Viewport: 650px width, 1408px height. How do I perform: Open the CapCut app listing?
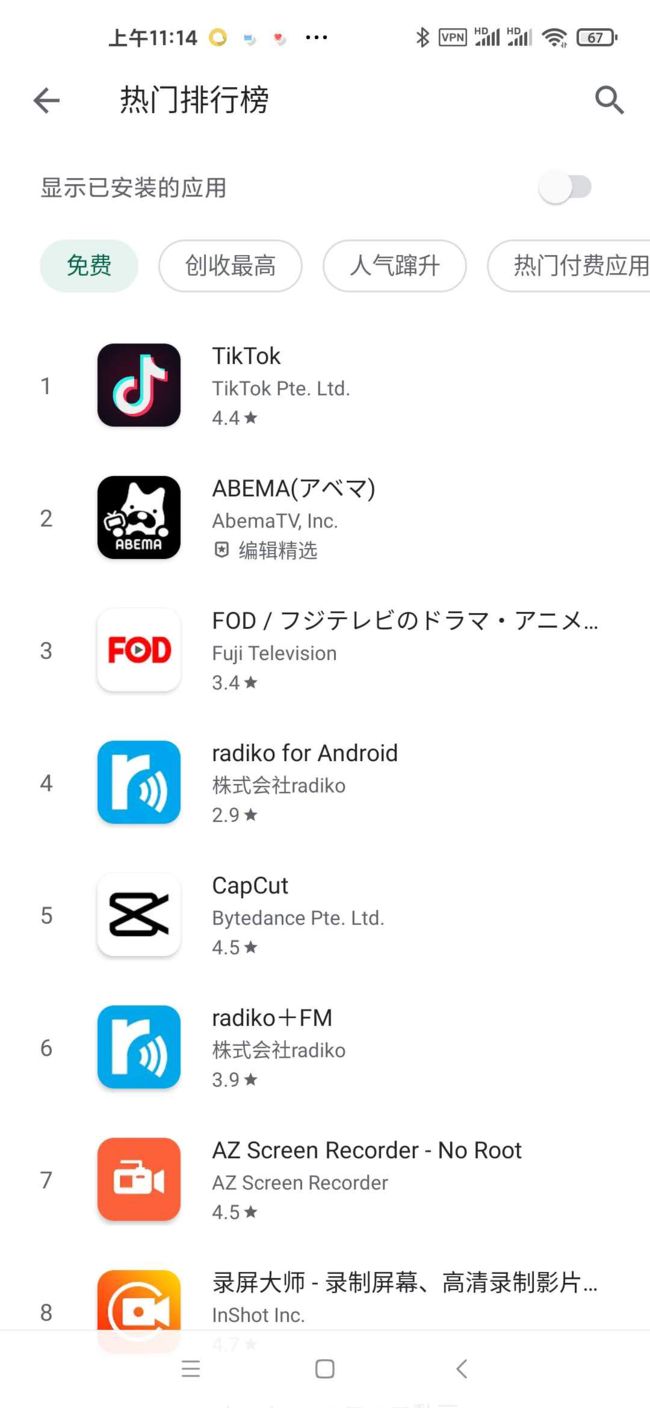(325, 915)
